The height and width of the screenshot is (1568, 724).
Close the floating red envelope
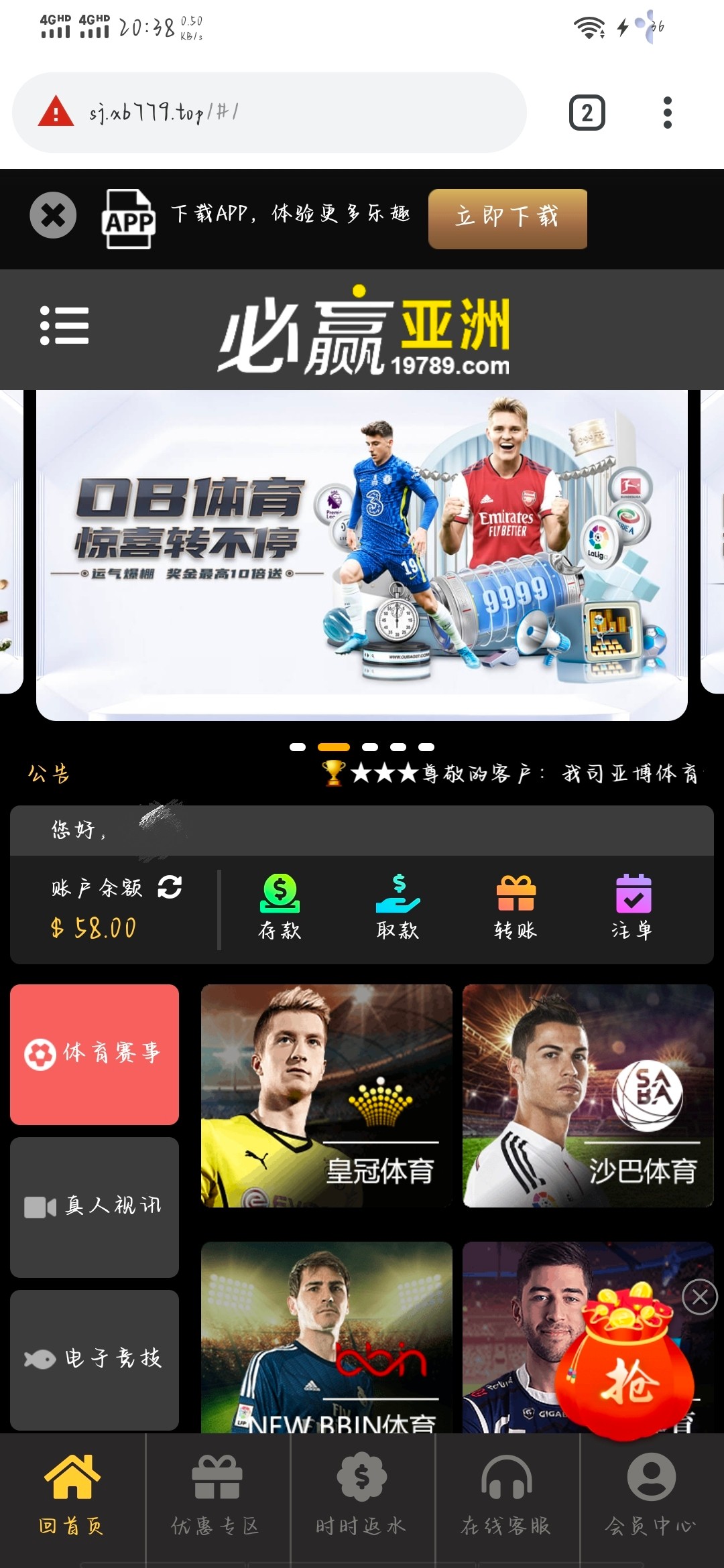700,1297
